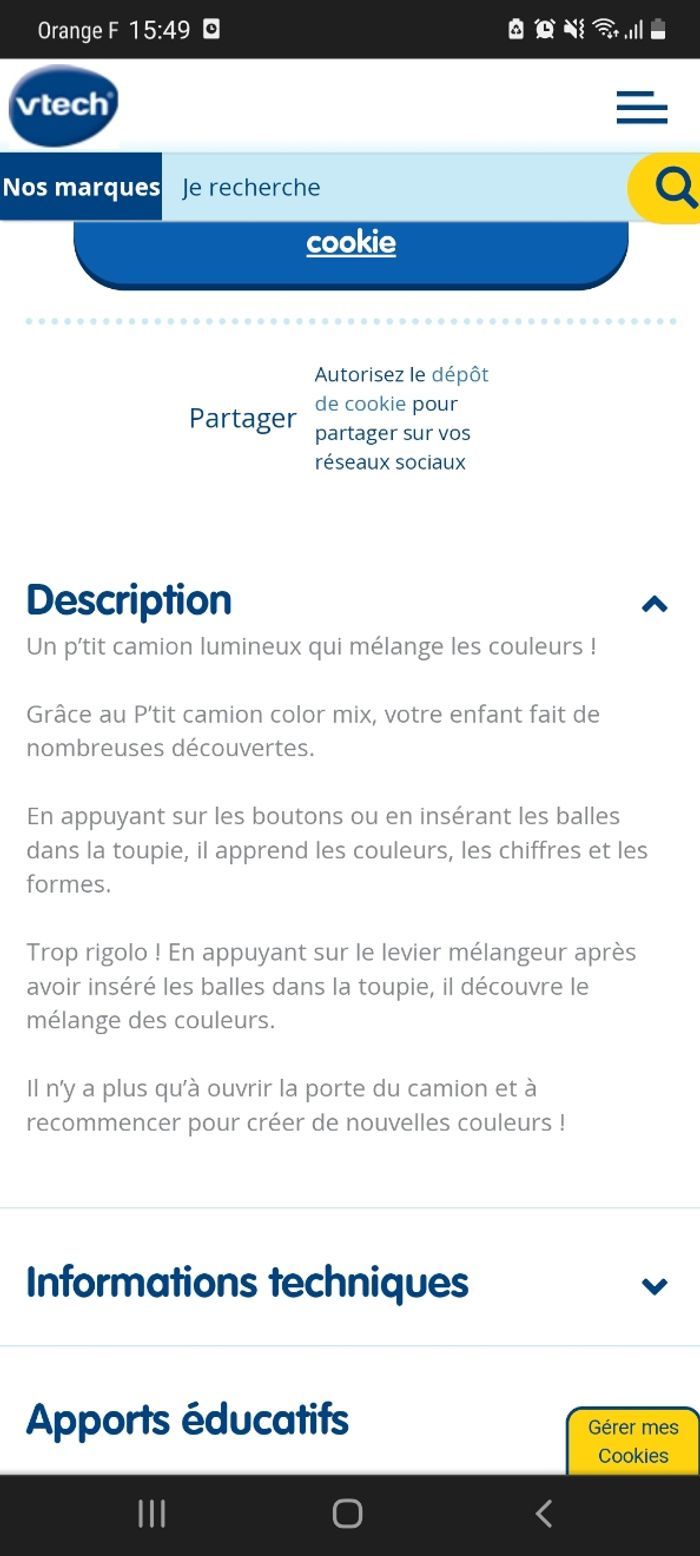Tap the VTech logo to go home
Image resolution: width=700 pixels, height=1556 pixels.
(64, 105)
